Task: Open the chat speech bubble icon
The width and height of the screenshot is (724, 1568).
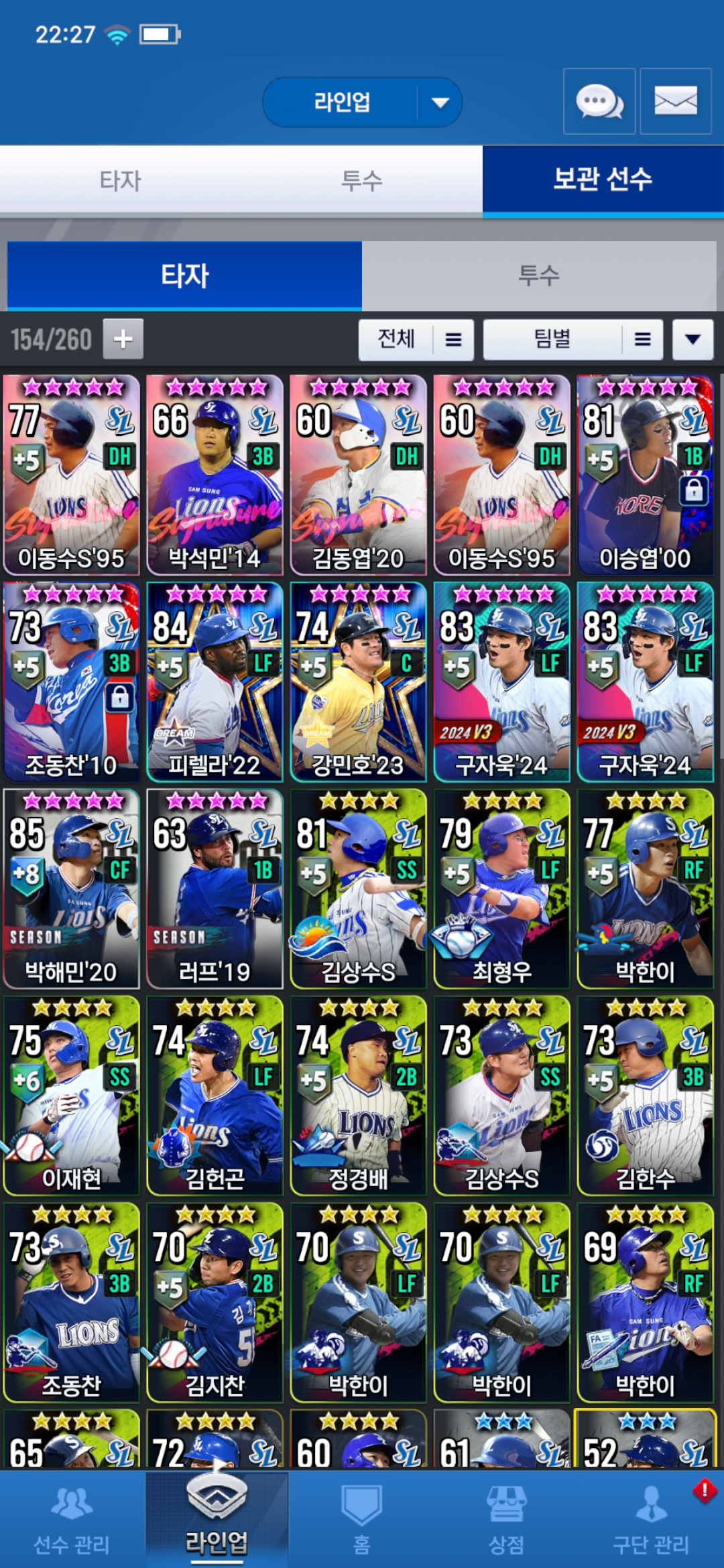Action: [599, 102]
